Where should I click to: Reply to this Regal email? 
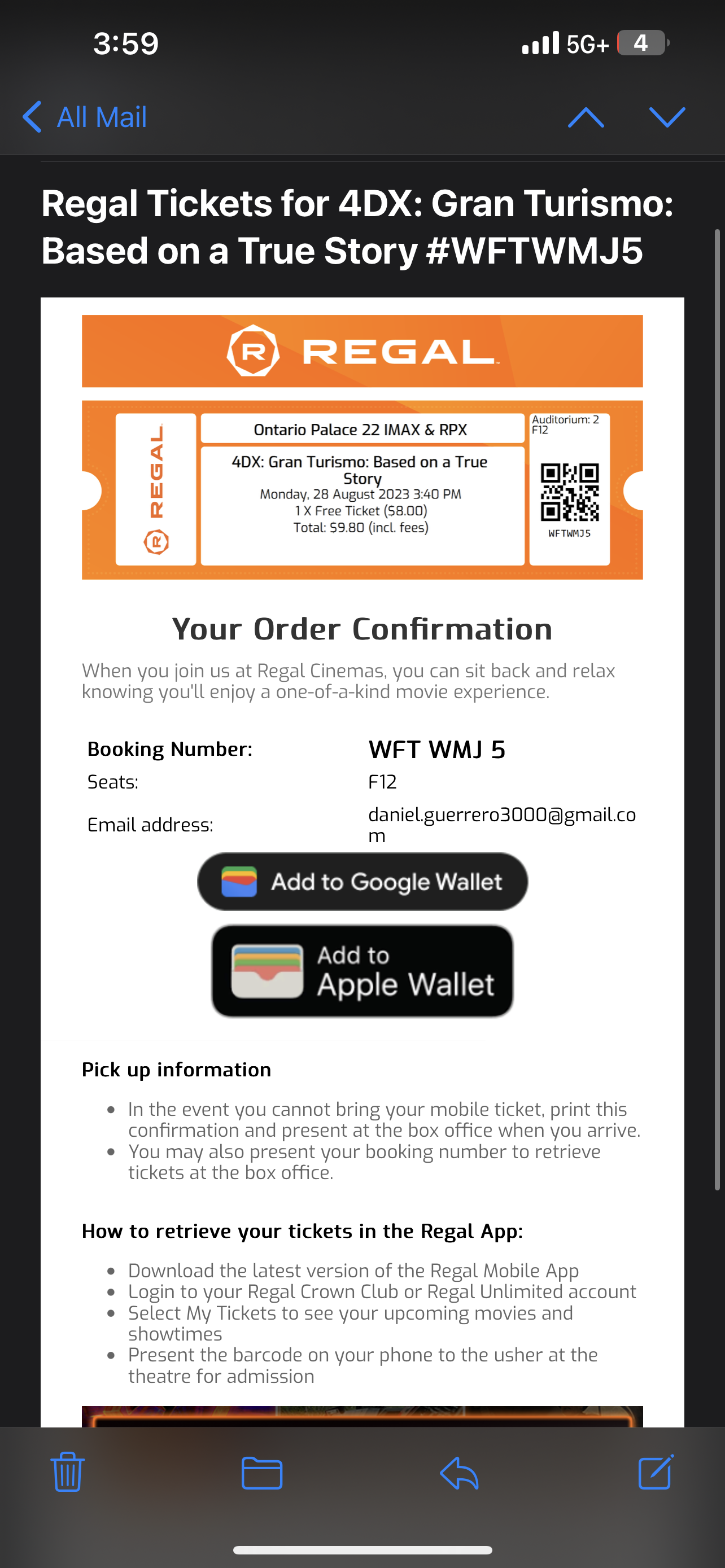[x=459, y=1473]
